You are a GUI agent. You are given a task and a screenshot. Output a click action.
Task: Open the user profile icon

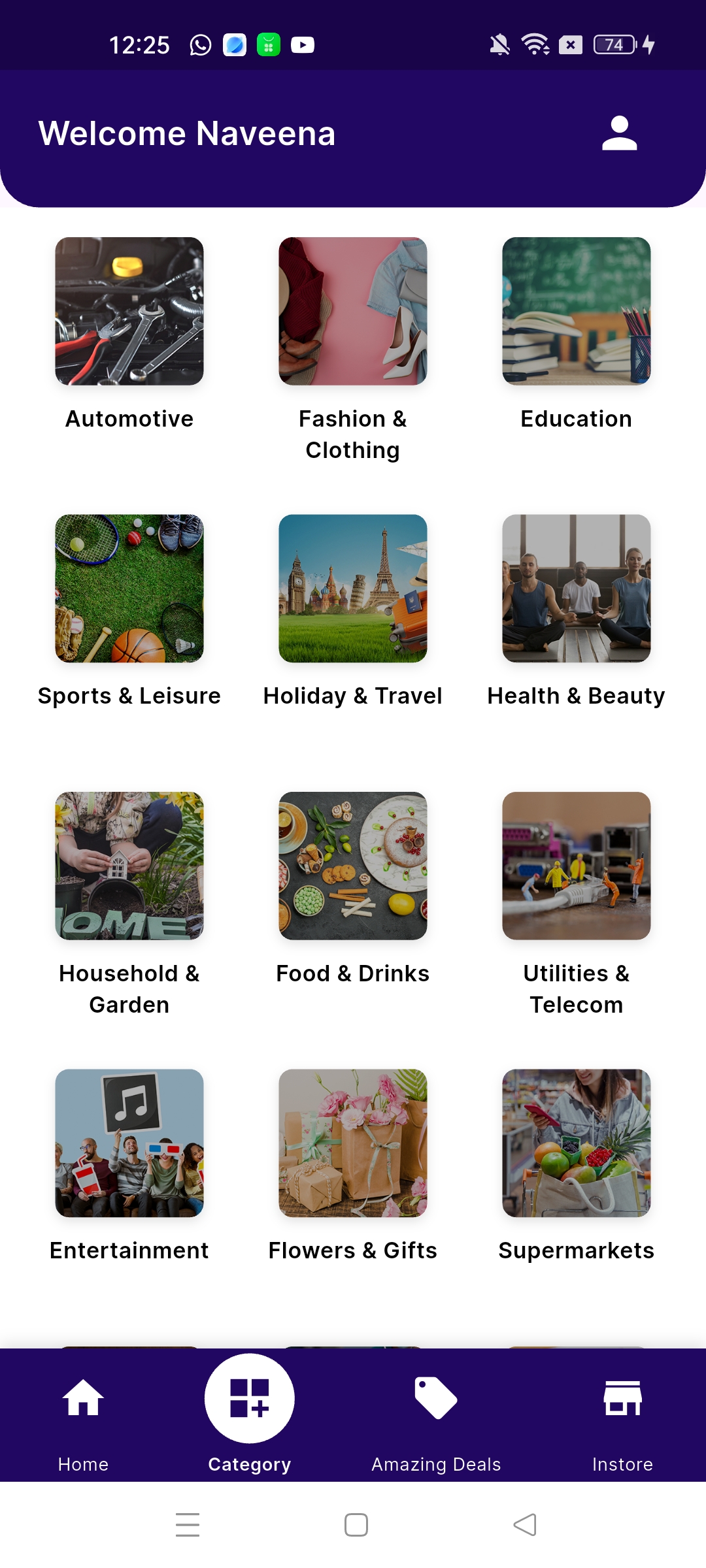pyautogui.click(x=619, y=133)
